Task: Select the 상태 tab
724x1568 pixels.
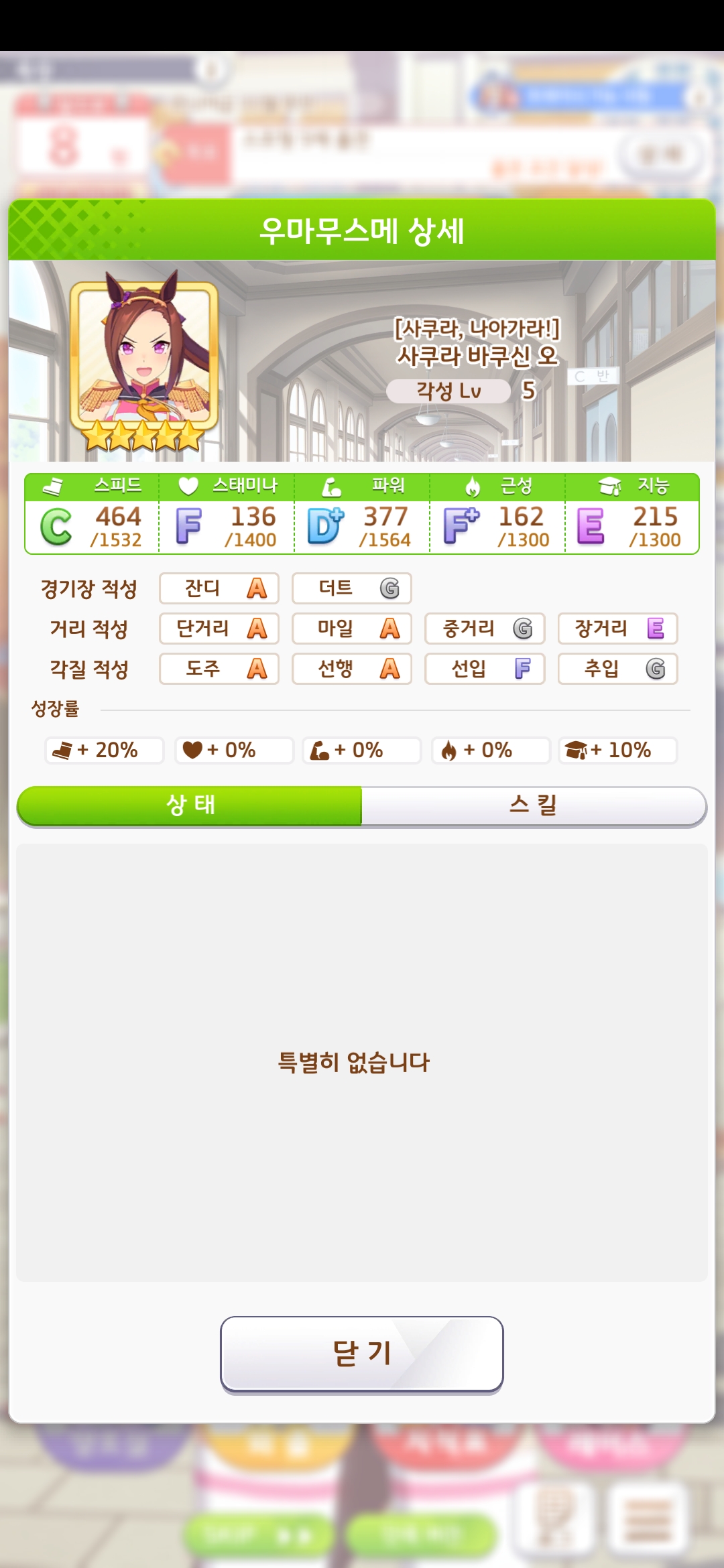Action: coord(190,805)
